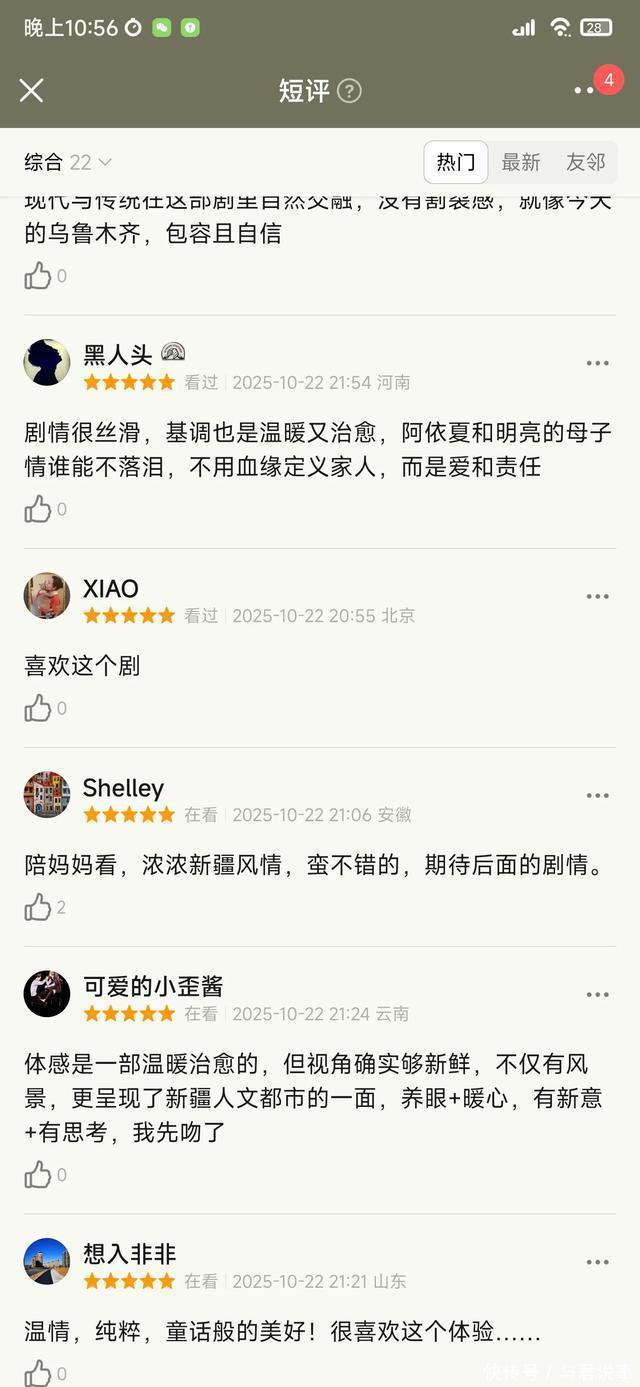Open more options for 可爱的小歪酱's review
The width and height of the screenshot is (640, 1387).
click(597, 995)
